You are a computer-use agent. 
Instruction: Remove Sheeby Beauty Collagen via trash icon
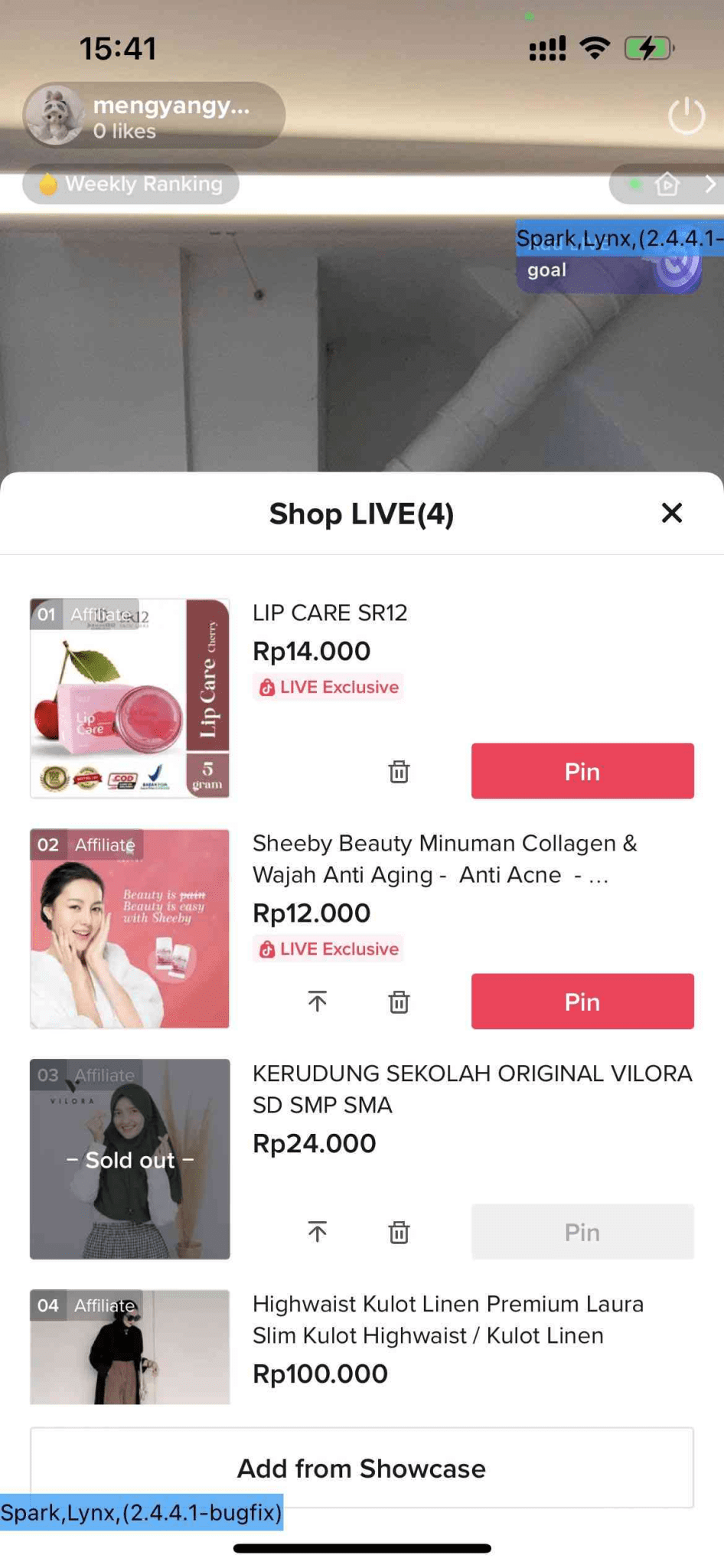(x=398, y=1001)
